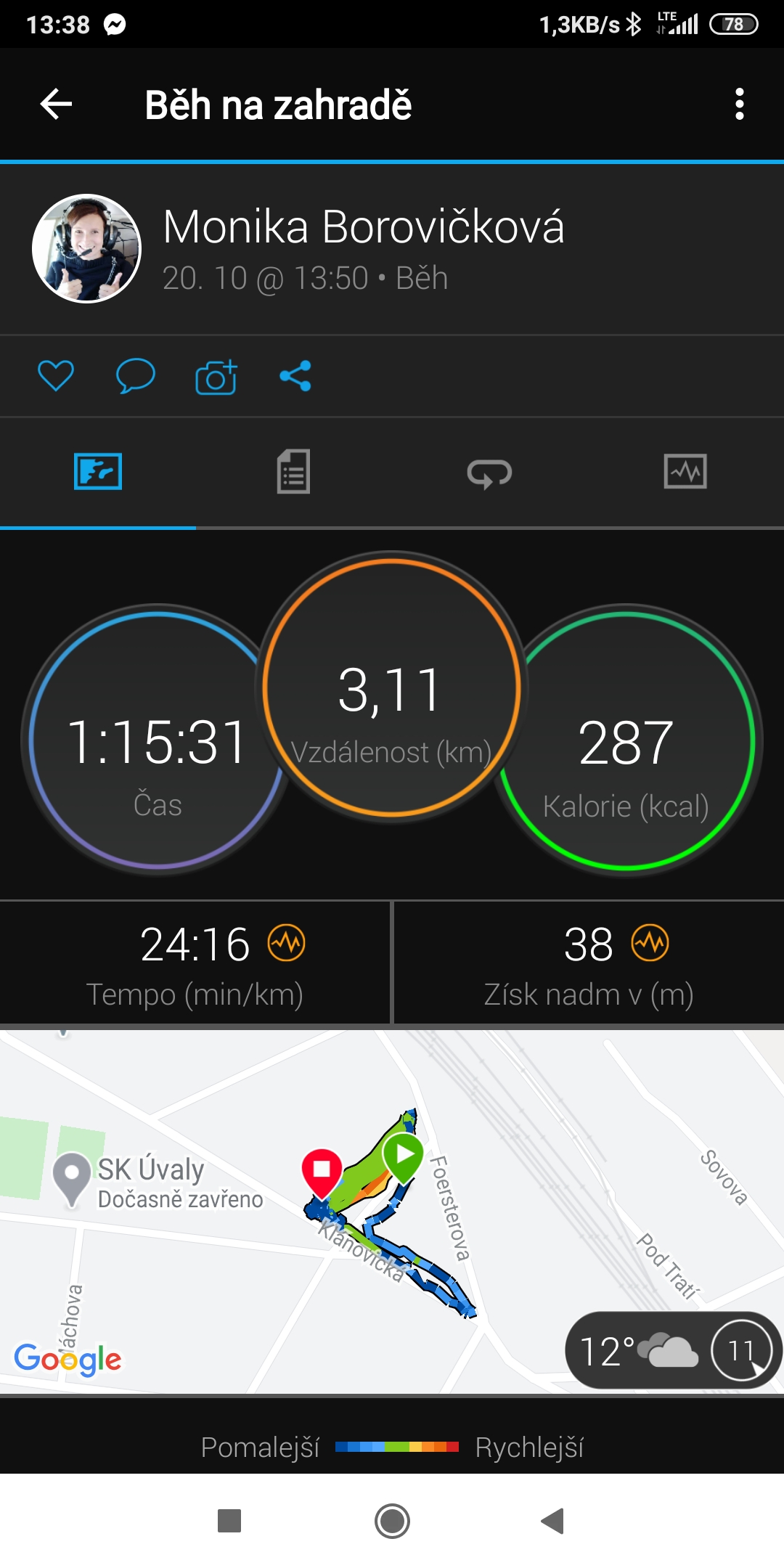The image size is (784, 1568).
Task: Open Monika Borovičková's profile picture
Action: pos(87,248)
